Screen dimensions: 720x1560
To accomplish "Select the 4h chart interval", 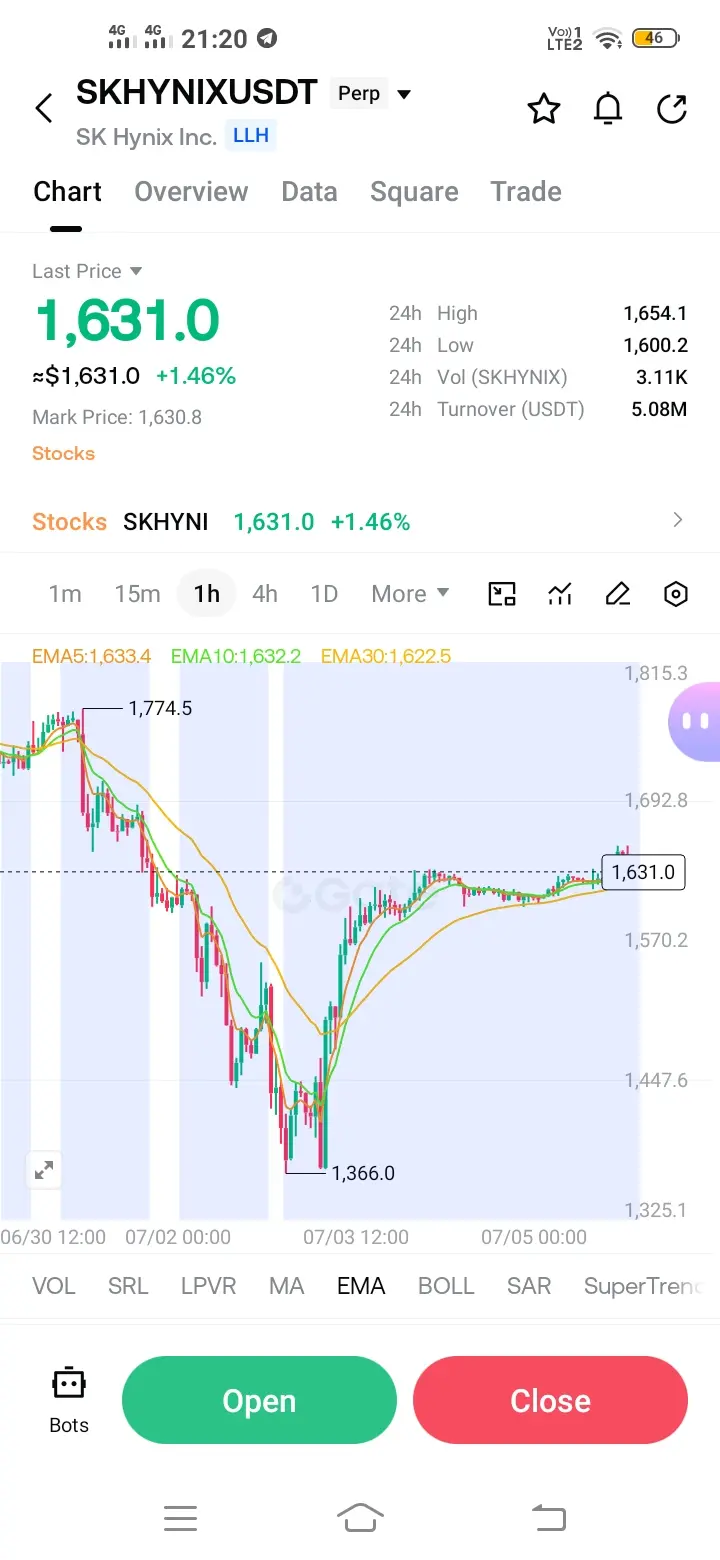I will (265, 594).
